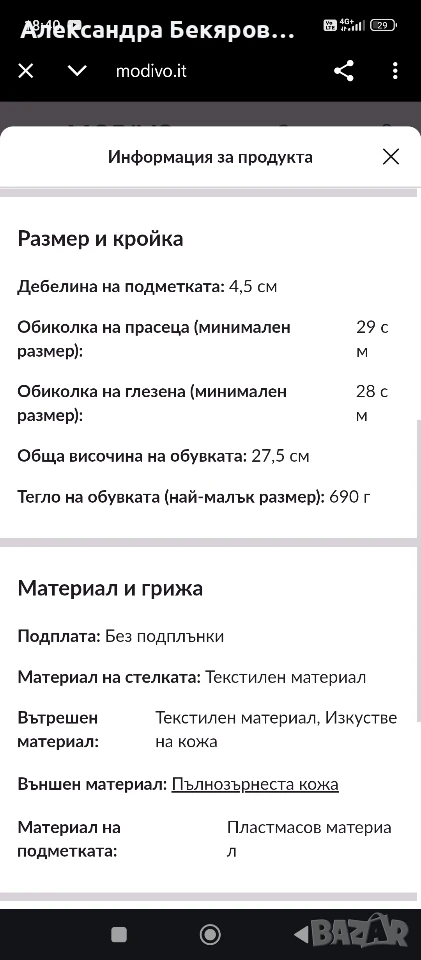Share the modivo.it page
Screen dimensions: 421x960
point(344,71)
